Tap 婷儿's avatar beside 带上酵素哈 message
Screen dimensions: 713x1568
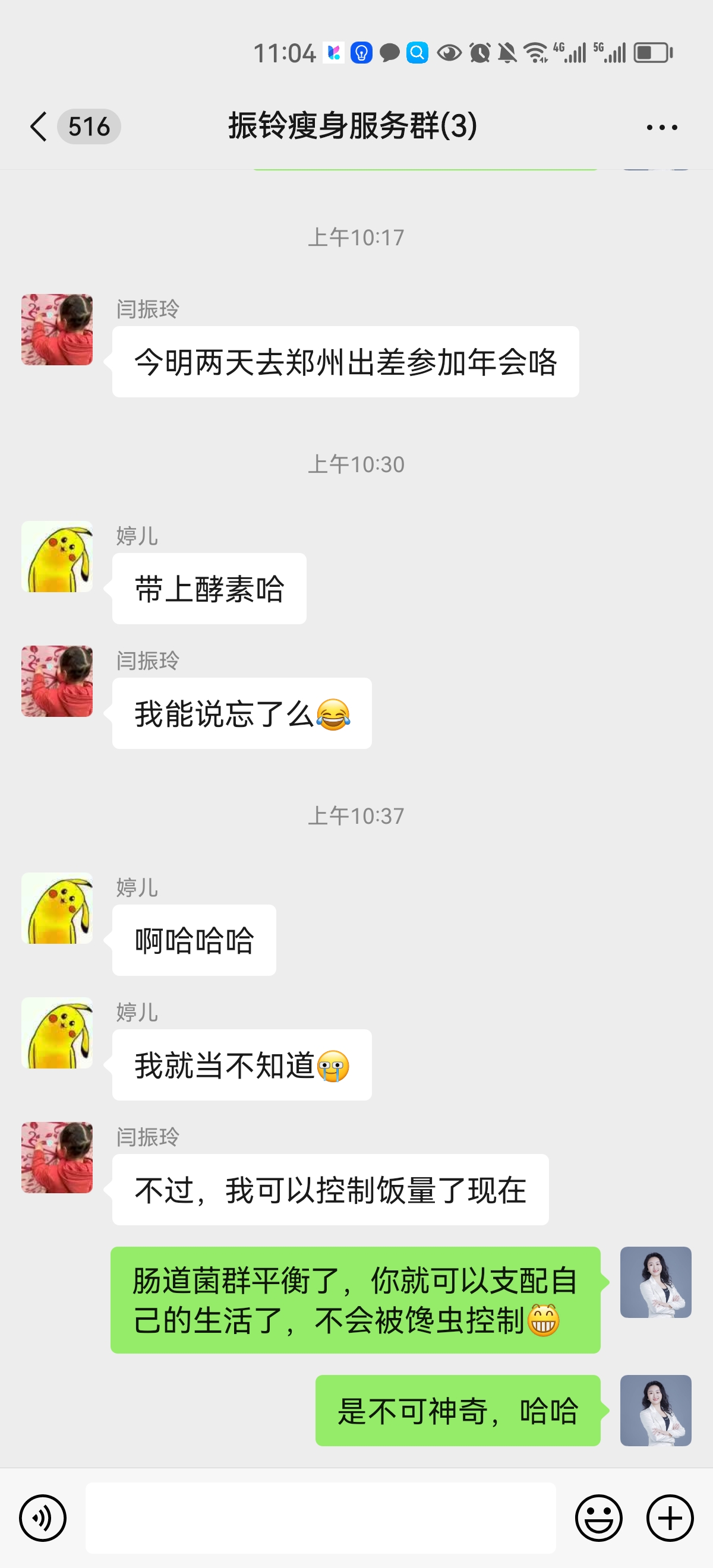57,557
